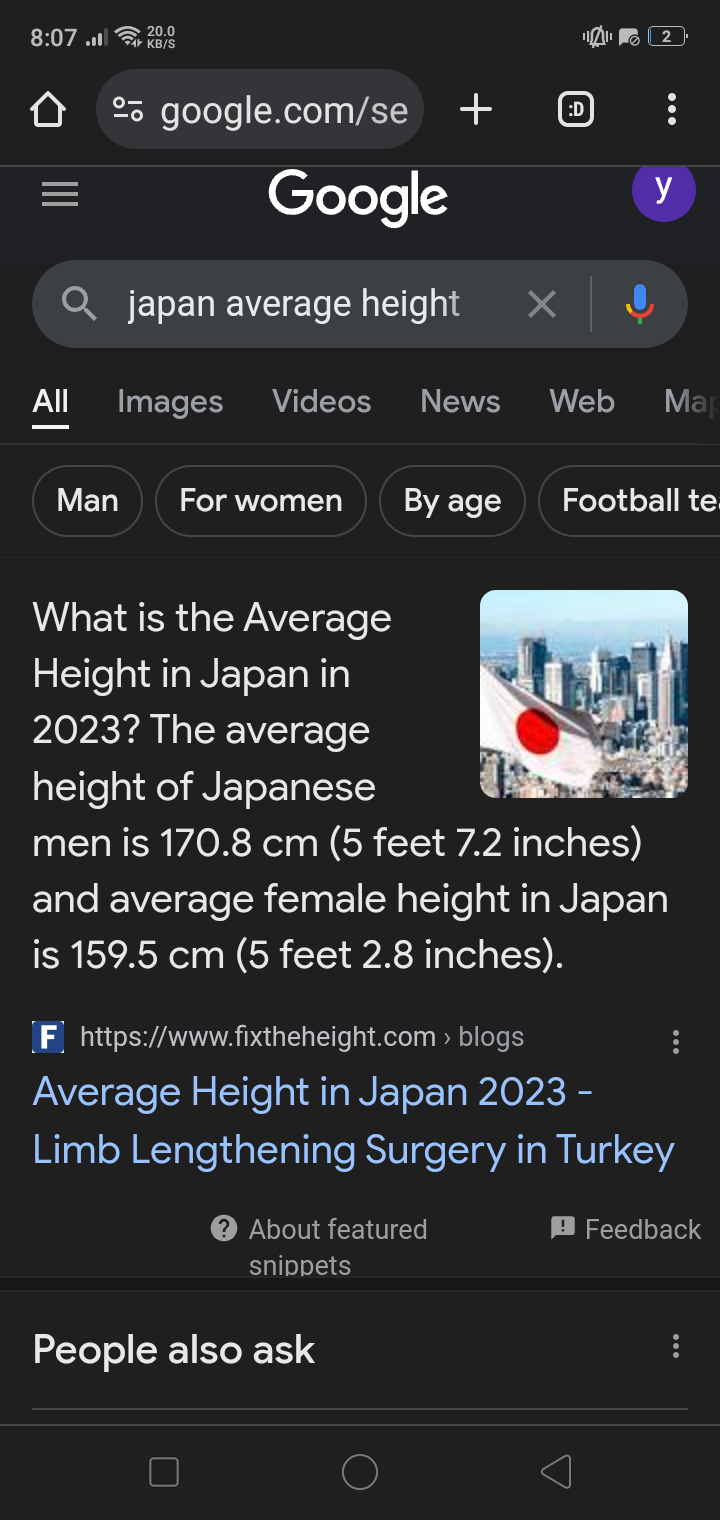Open options for the featured snippet result
This screenshot has height=1520, width=720.
tap(675, 1042)
